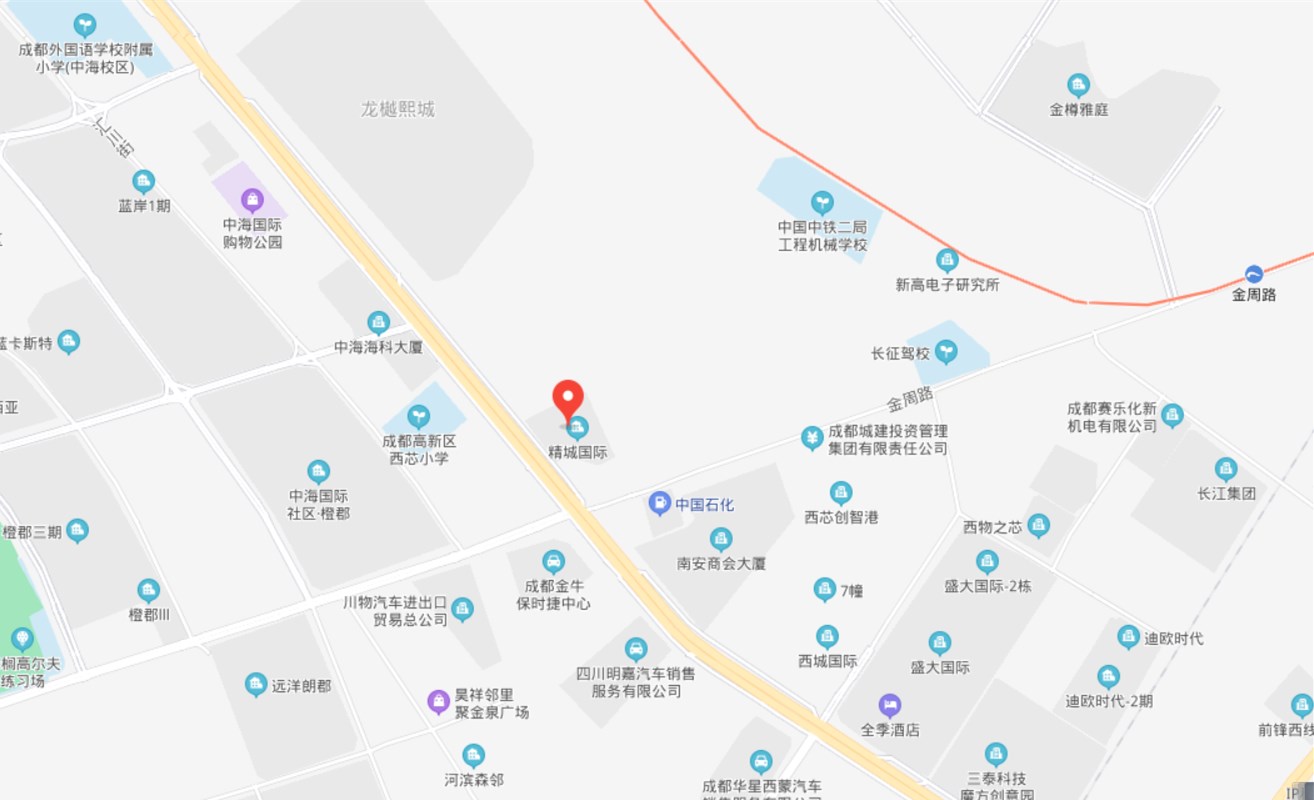Select the 昊祥邻里聚金泉广场 marker

click(438, 701)
